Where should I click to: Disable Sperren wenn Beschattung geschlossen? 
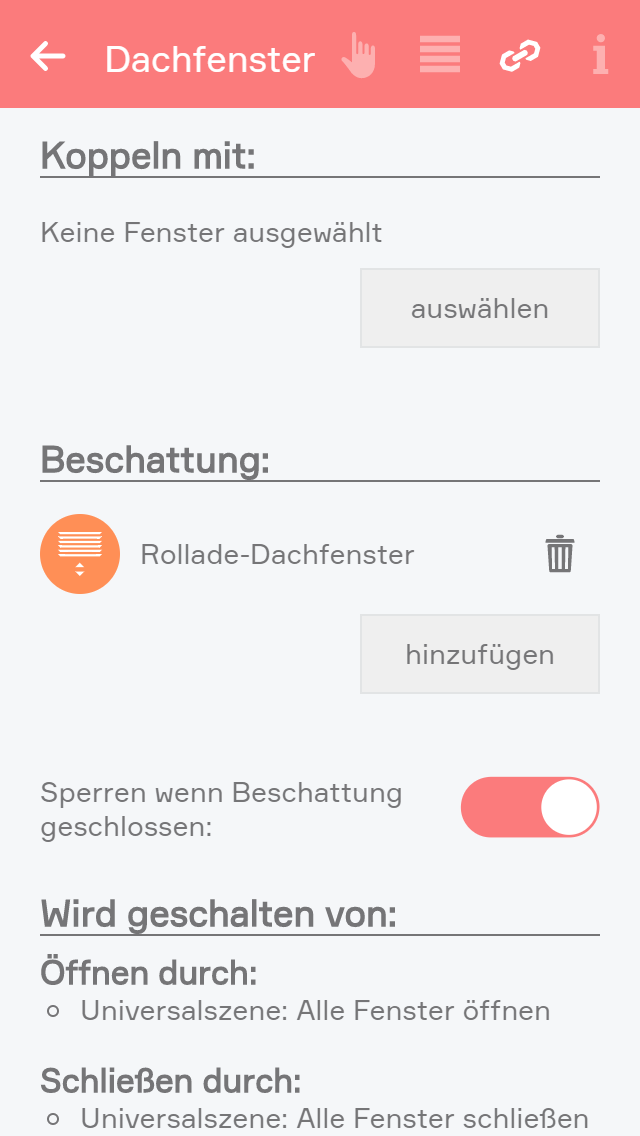[x=529, y=807]
